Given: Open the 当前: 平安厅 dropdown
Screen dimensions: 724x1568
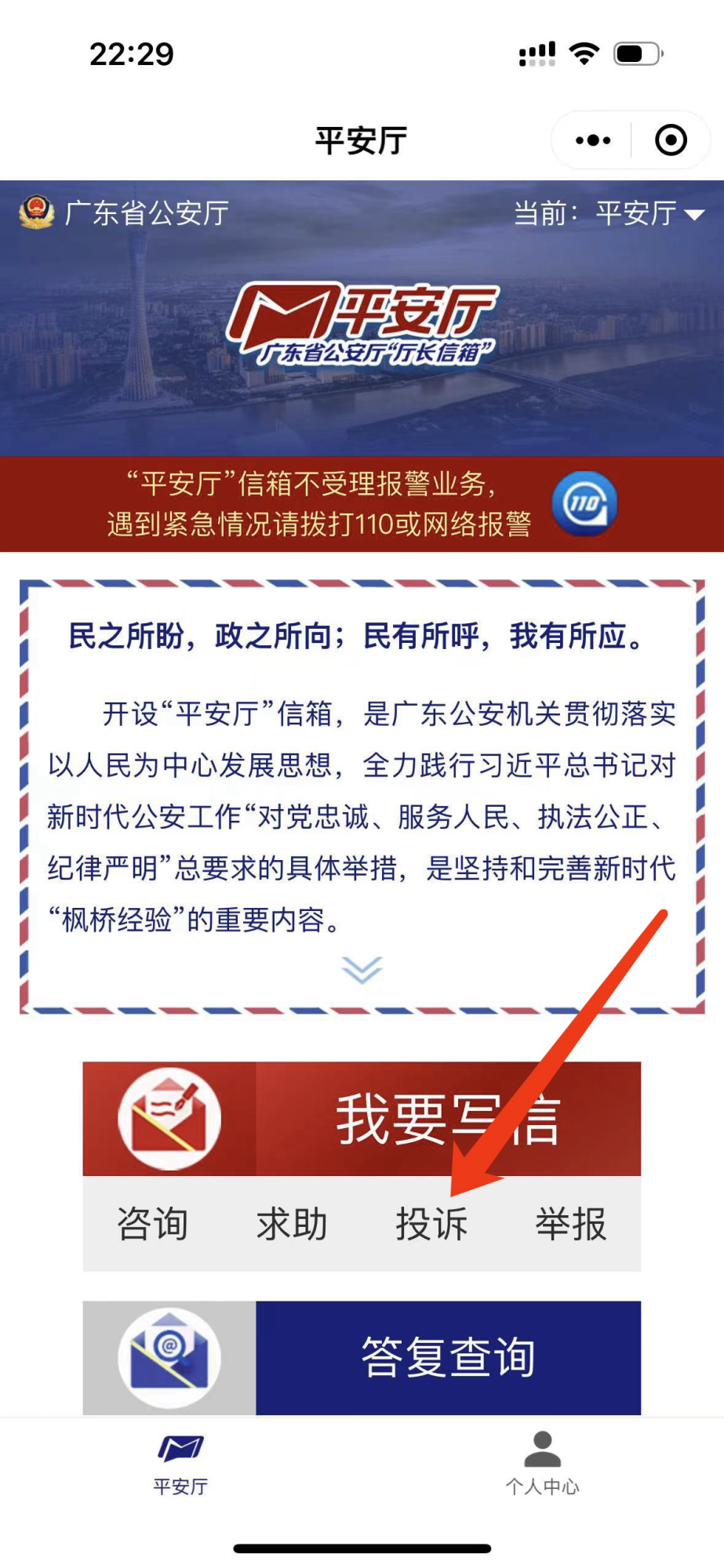Looking at the screenshot, I should [609, 213].
